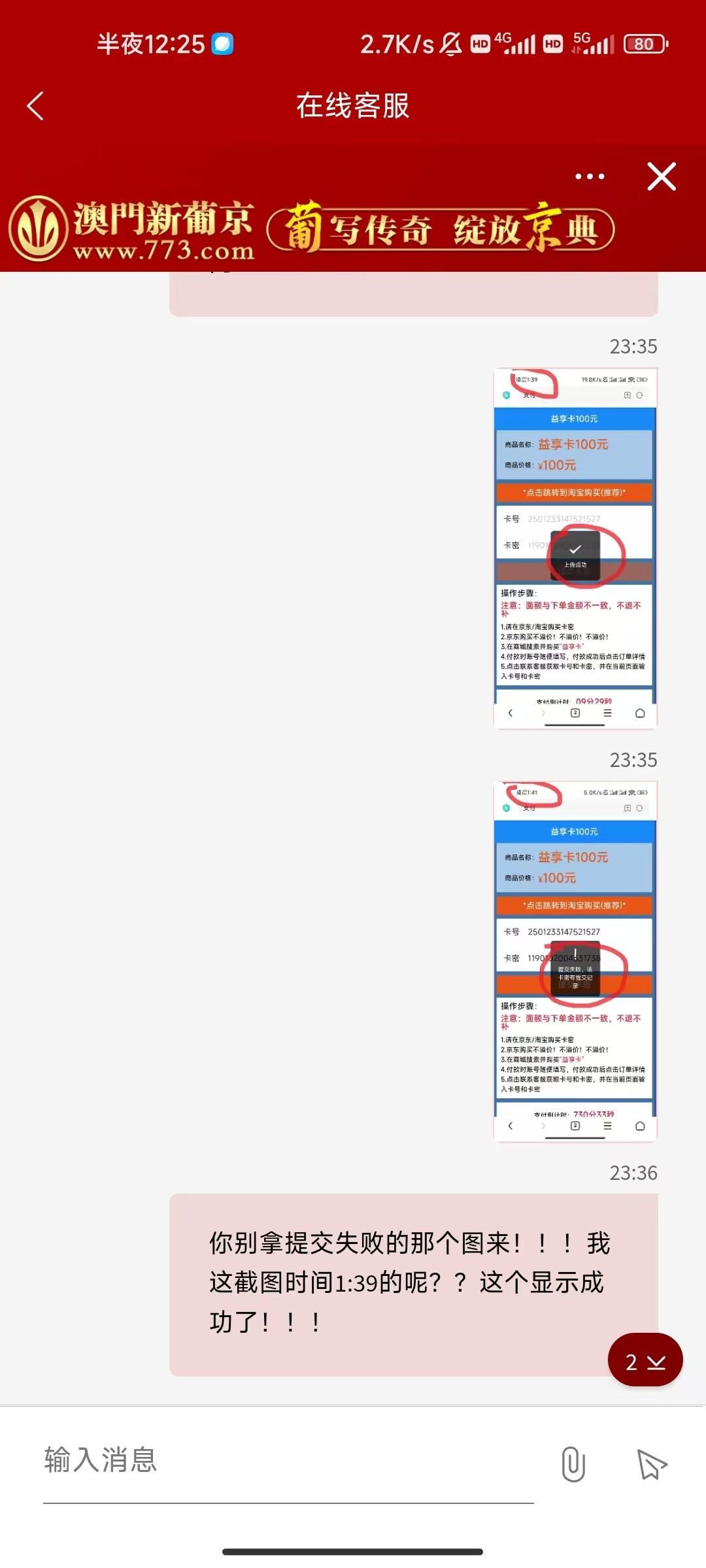The width and height of the screenshot is (706, 1568).
Task: Close the customer service chat window
Action: tap(661, 176)
